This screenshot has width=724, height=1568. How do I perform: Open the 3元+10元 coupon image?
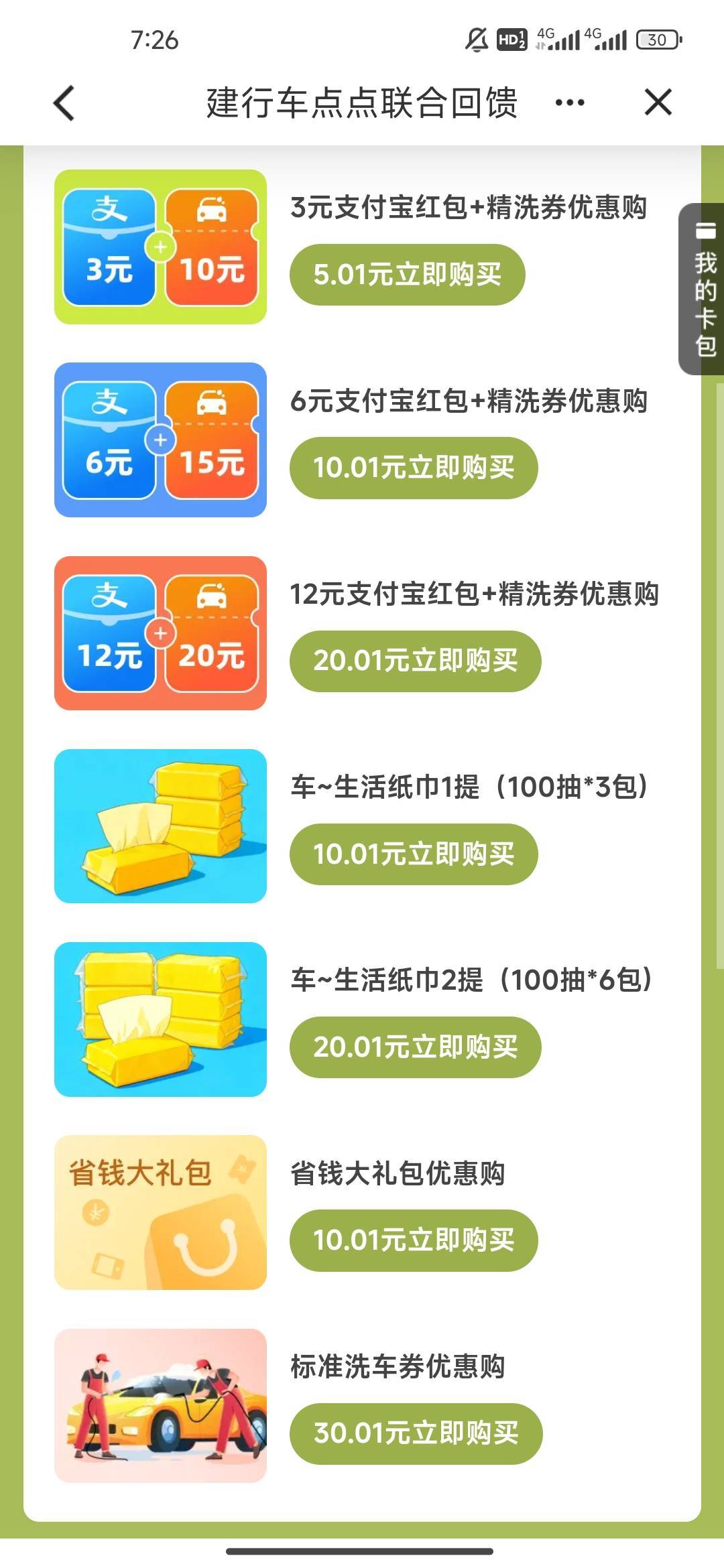pyautogui.click(x=160, y=247)
